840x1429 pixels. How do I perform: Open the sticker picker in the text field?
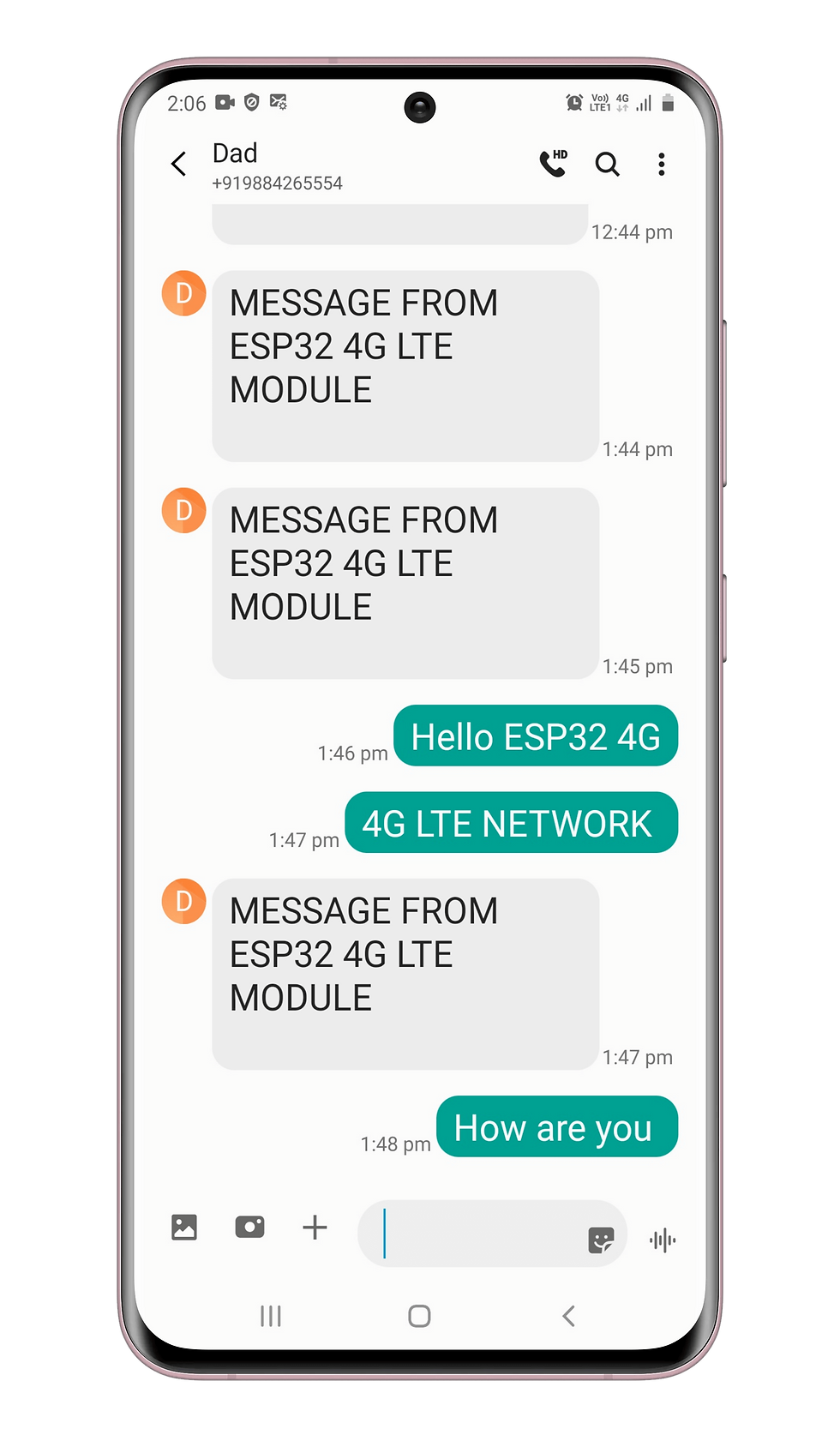602,1240
